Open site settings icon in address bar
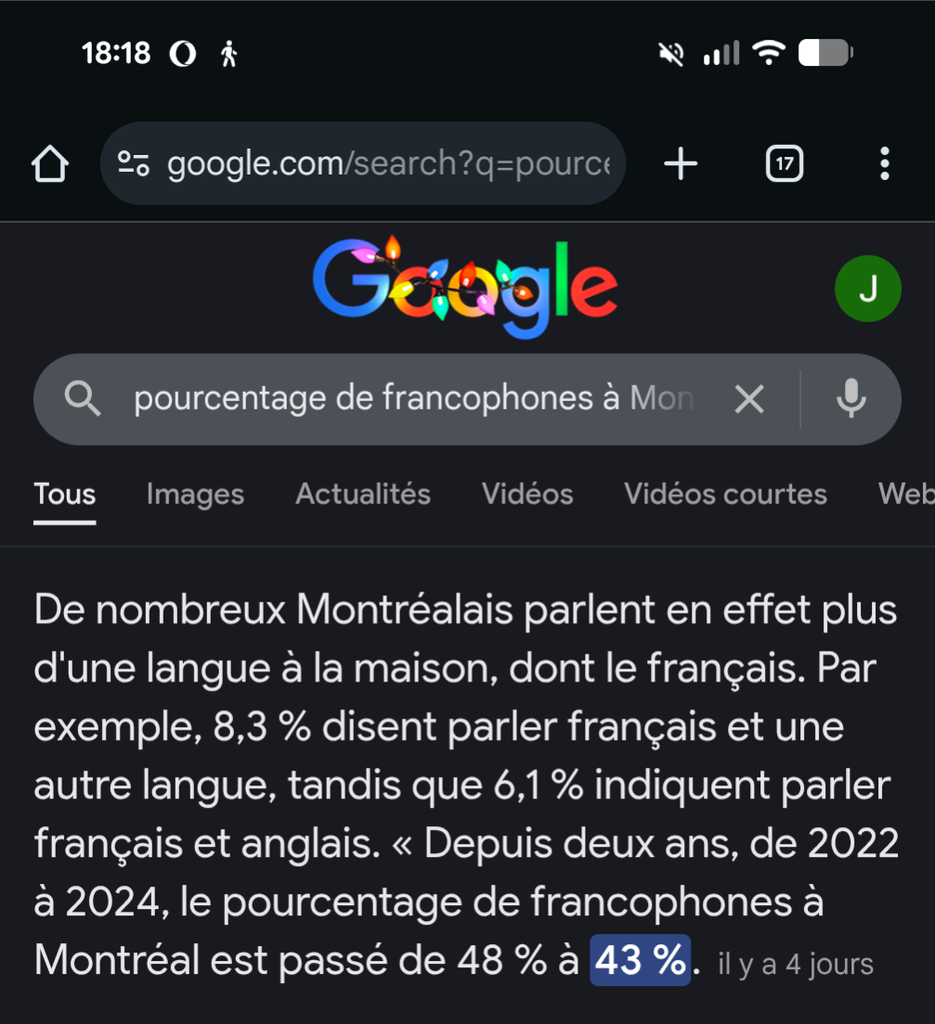 [133, 164]
